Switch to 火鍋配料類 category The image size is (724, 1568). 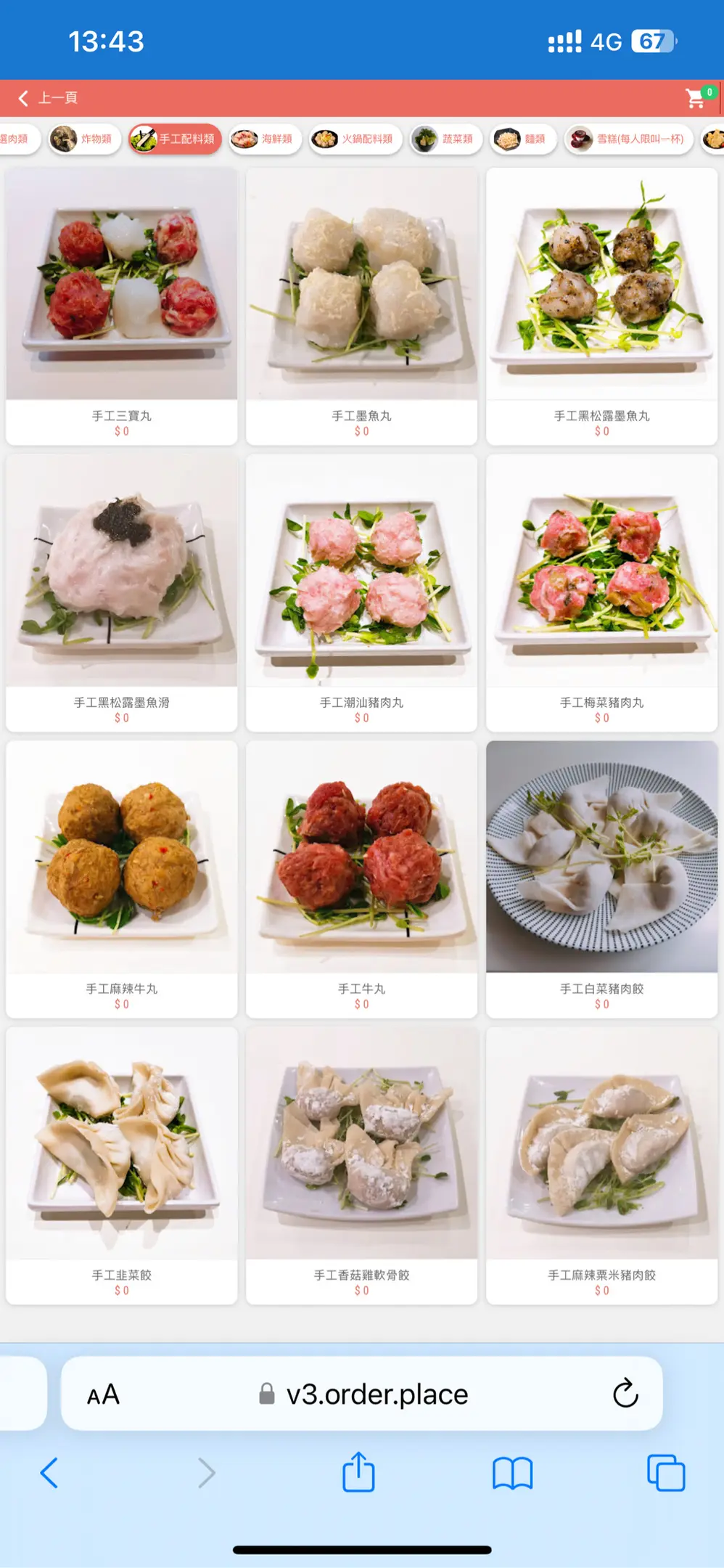(355, 139)
